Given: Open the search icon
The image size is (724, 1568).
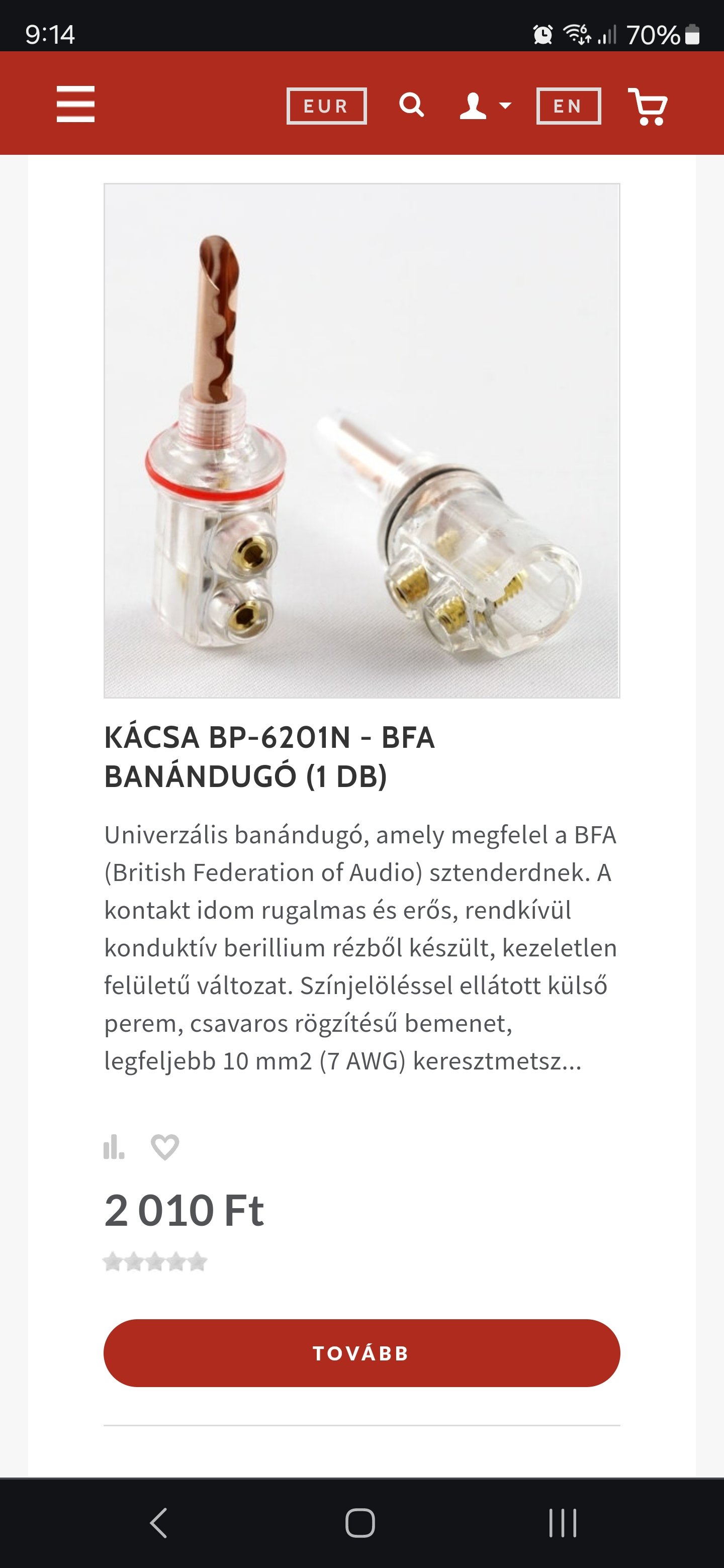Looking at the screenshot, I should (412, 105).
